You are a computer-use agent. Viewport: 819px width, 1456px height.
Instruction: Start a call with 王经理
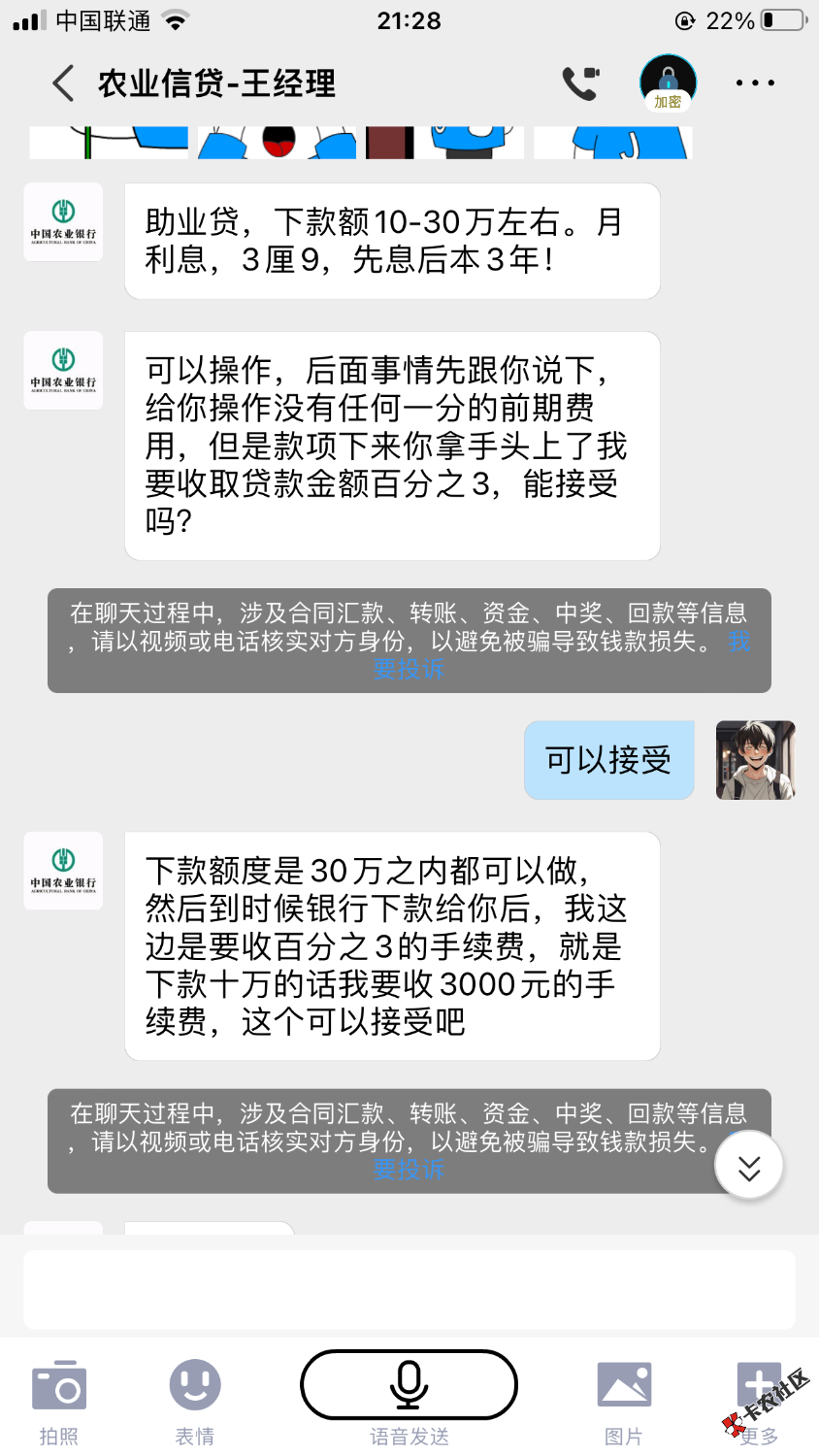pyautogui.click(x=580, y=83)
